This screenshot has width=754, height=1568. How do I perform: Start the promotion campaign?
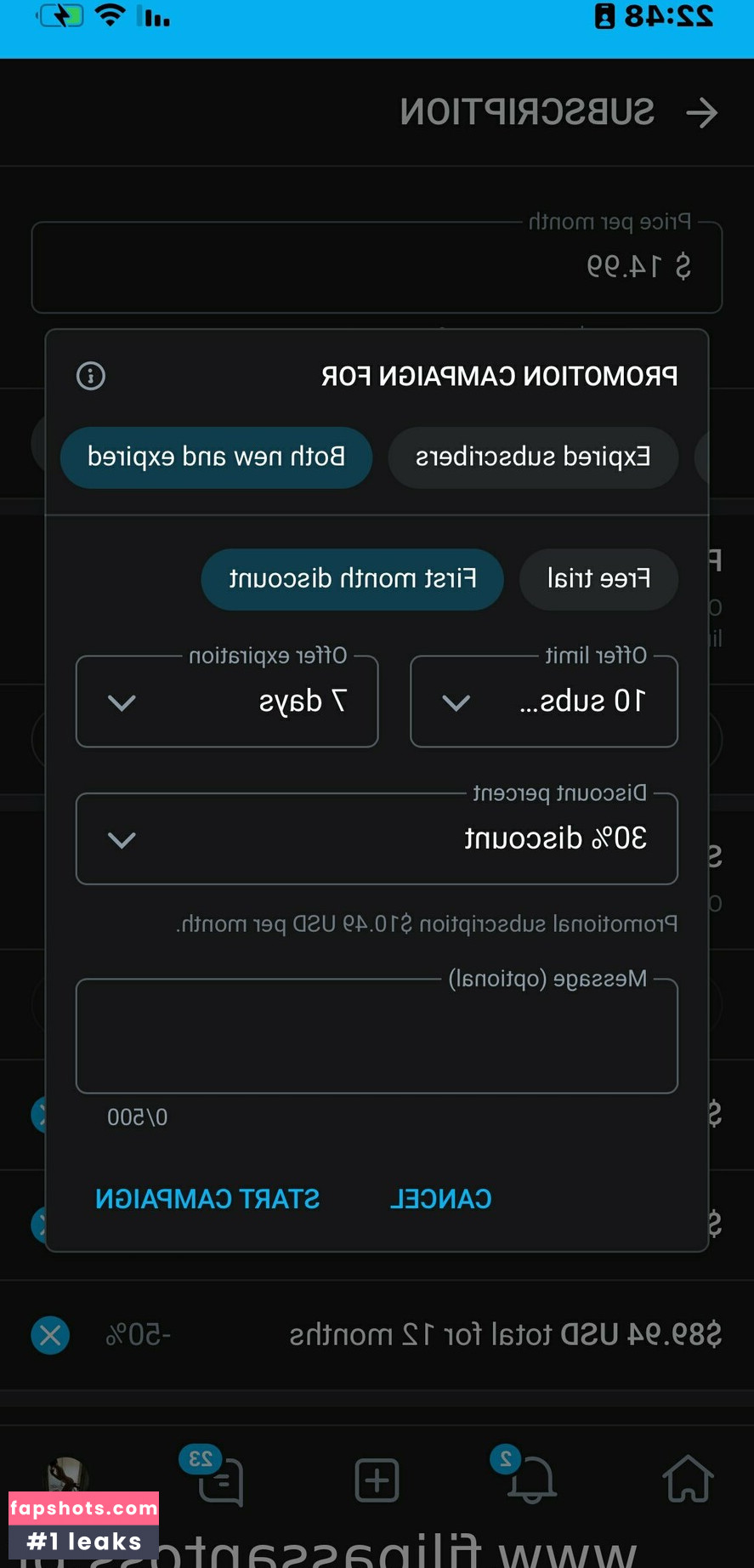pyautogui.click(x=207, y=1199)
